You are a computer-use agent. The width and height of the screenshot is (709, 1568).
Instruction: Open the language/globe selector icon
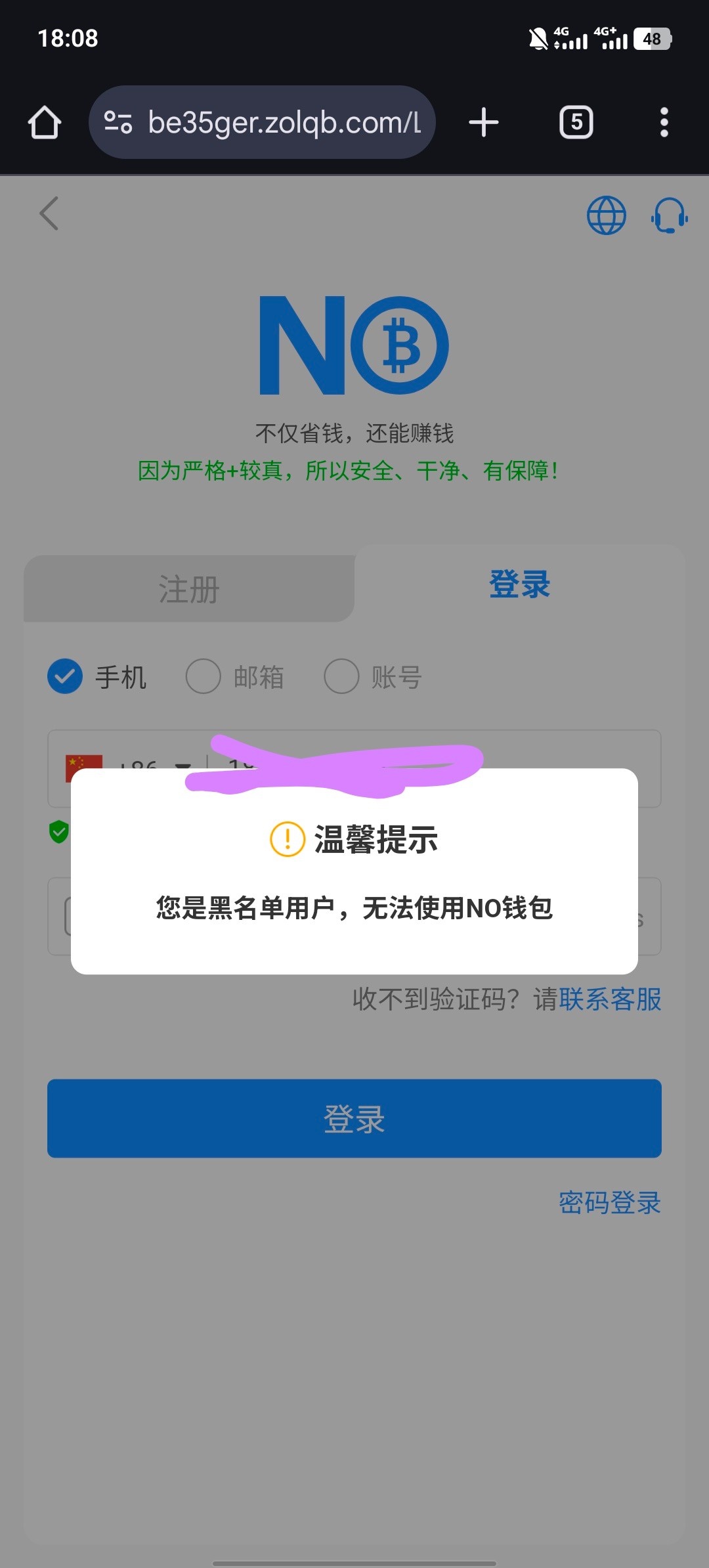[x=605, y=215]
